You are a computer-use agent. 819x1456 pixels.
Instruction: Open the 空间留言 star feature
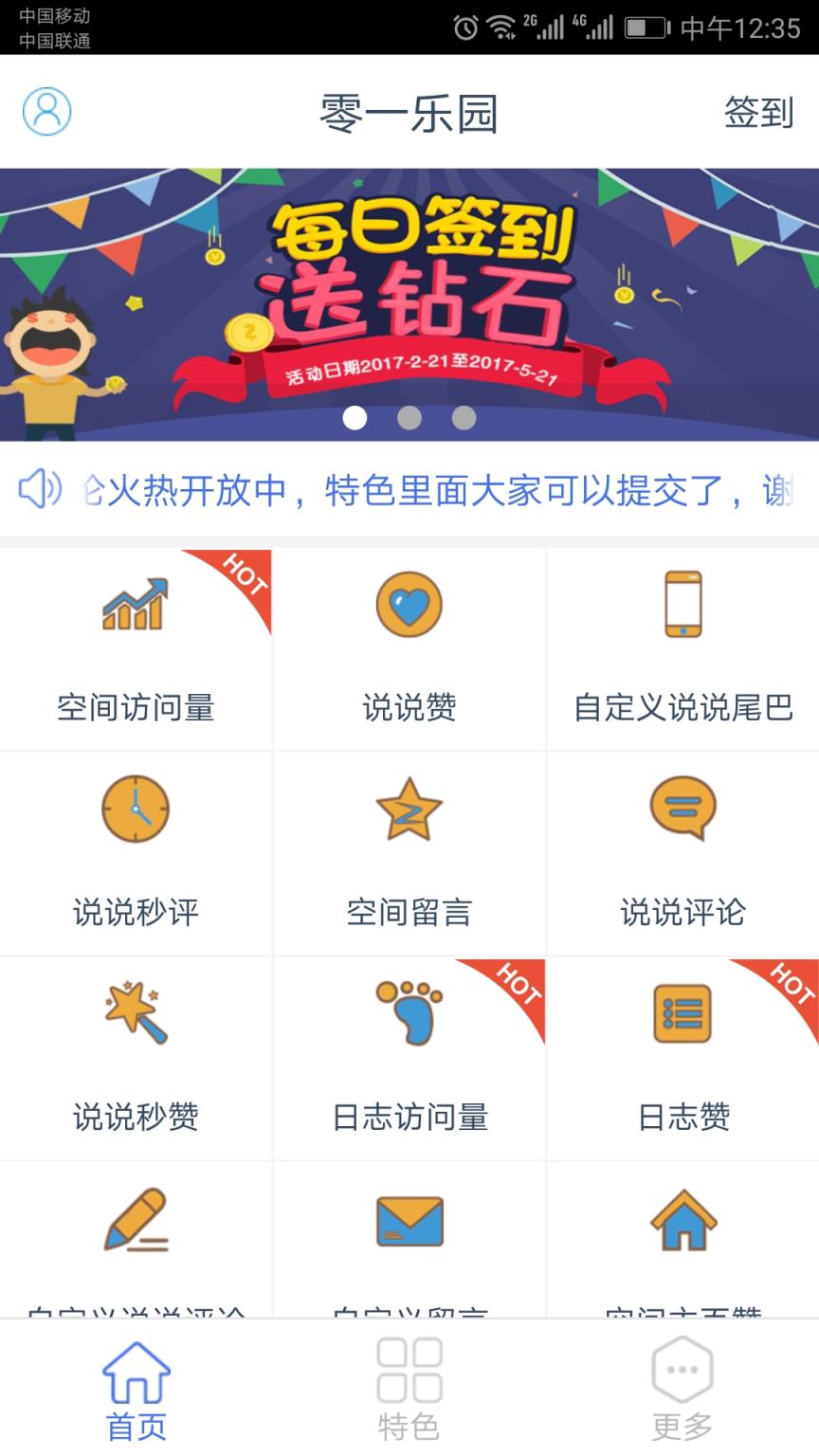pos(409,809)
